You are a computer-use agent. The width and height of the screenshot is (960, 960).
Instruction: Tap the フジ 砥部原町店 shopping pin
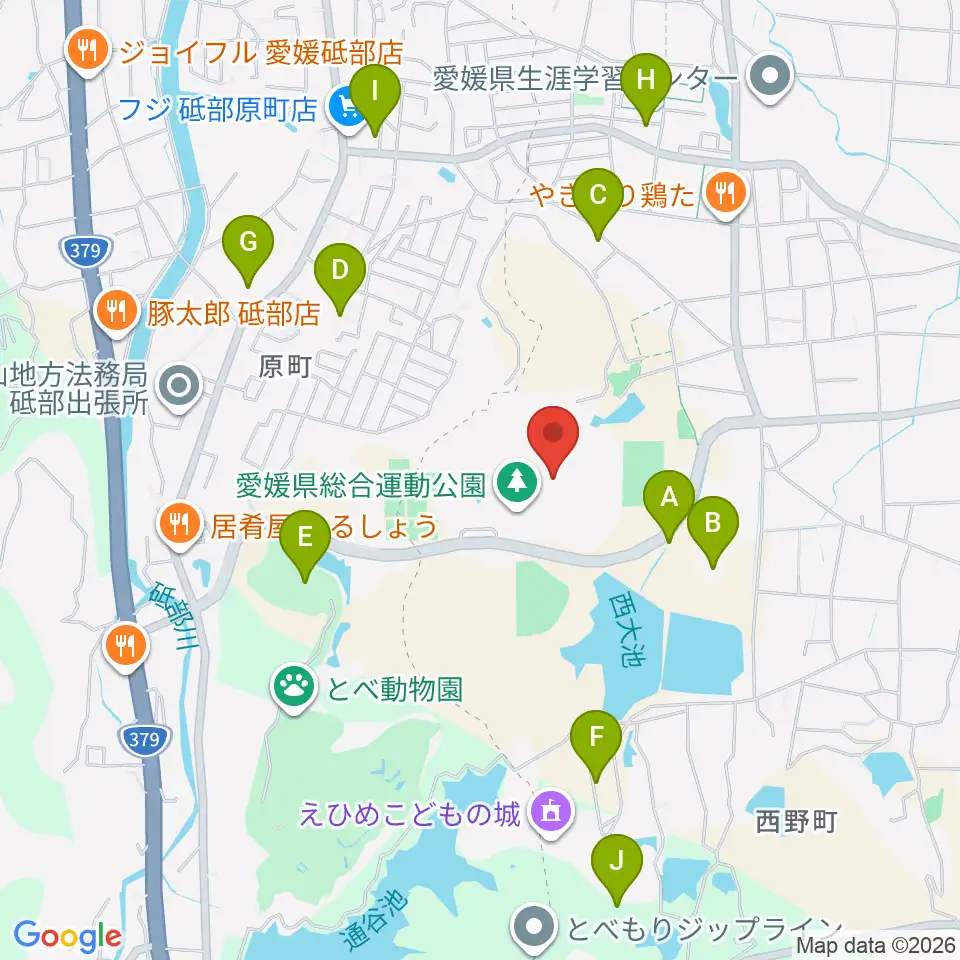[347, 109]
